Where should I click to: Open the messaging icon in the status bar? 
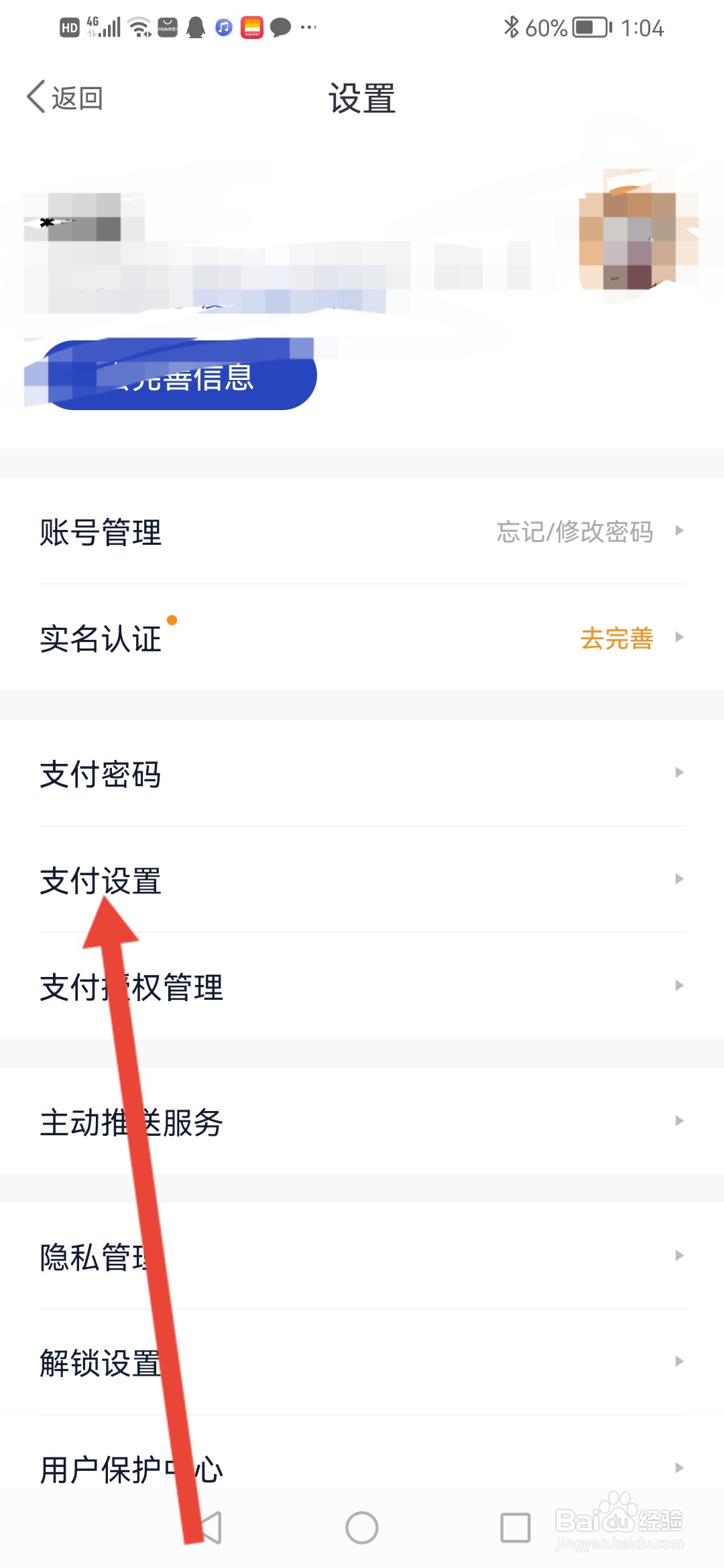282,27
